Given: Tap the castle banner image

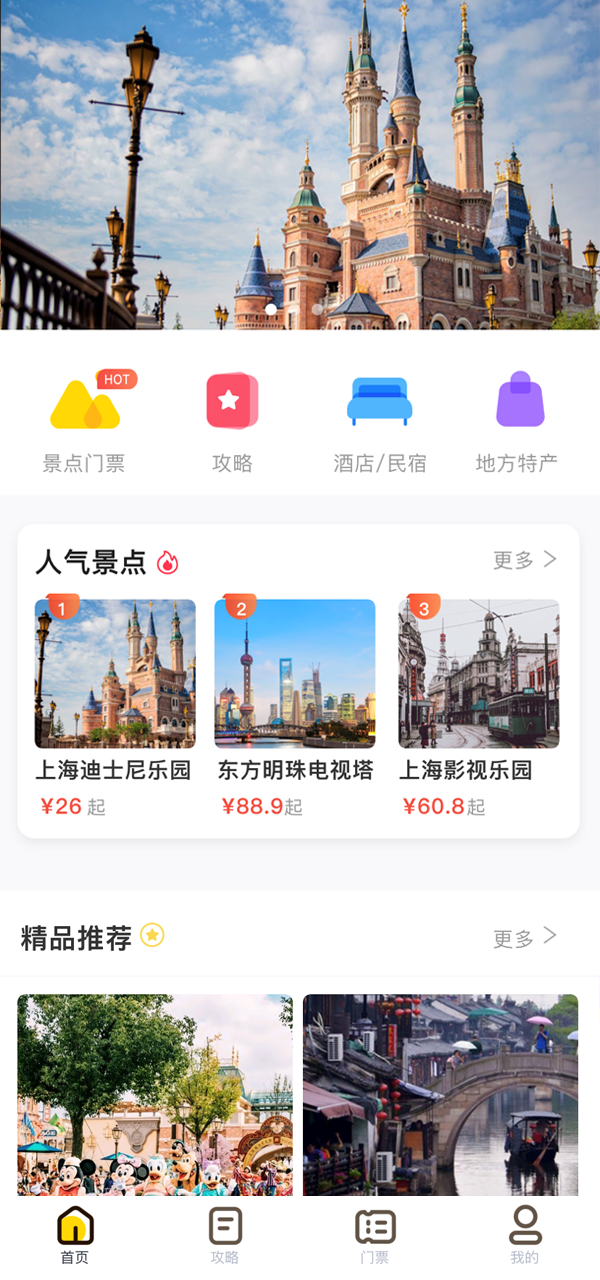Looking at the screenshot, I should 300,165.
